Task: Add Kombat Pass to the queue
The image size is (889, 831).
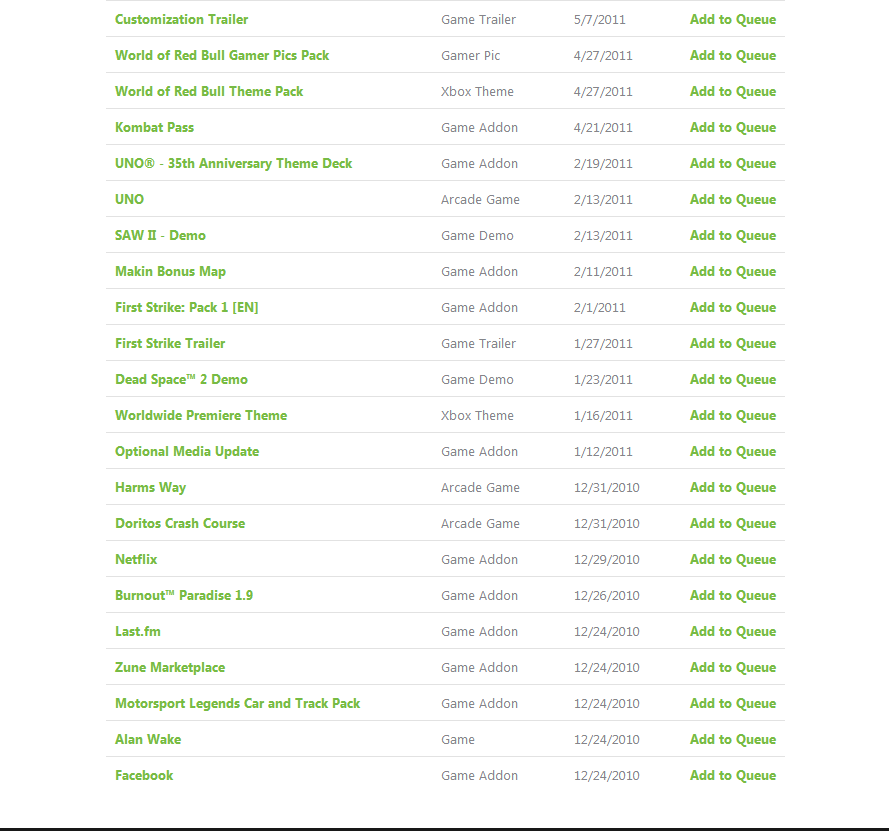Action: (x=732, y=127)
